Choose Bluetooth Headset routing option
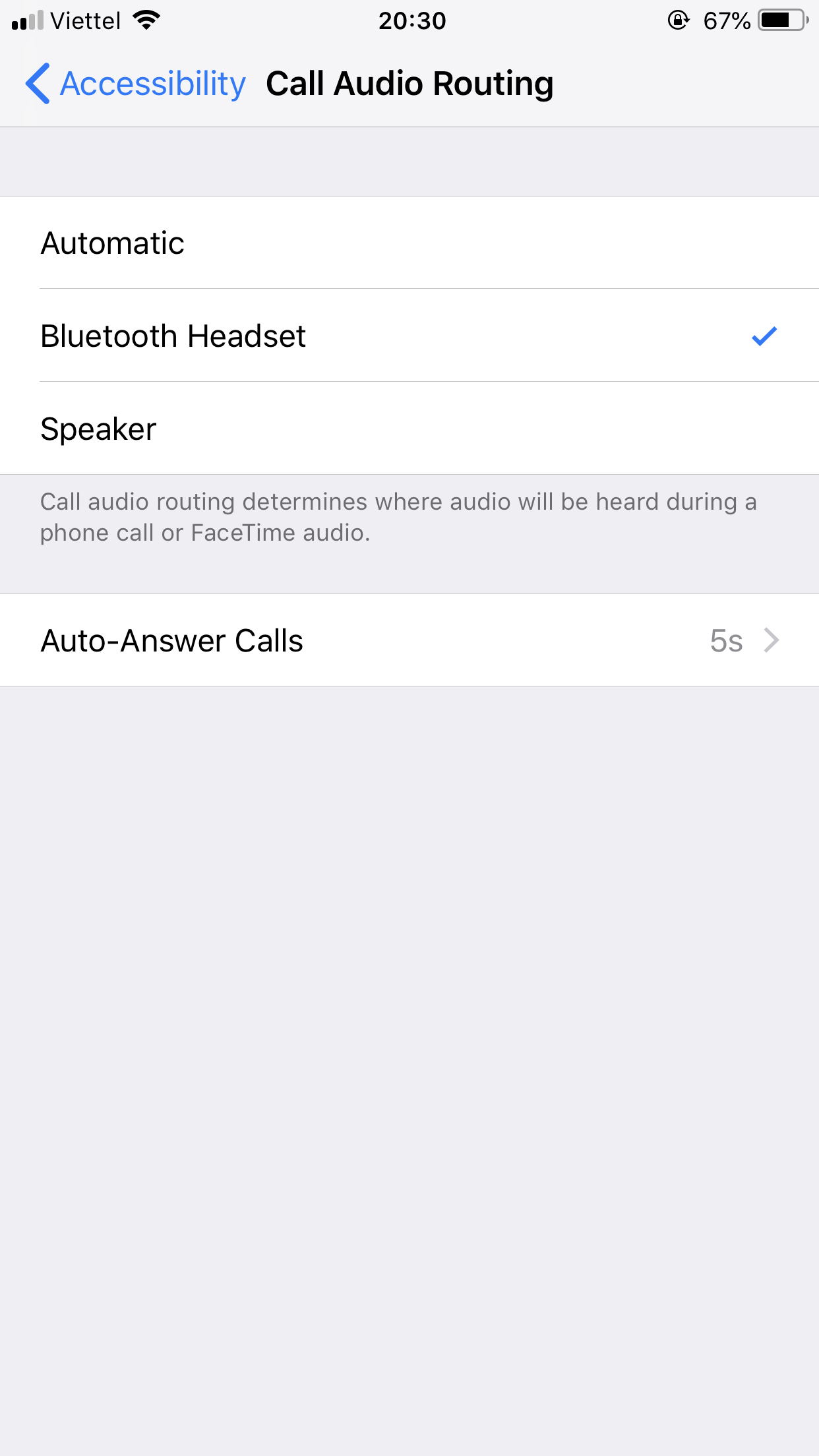Viewport: 819px width, 1456px height. click(409, 336)
